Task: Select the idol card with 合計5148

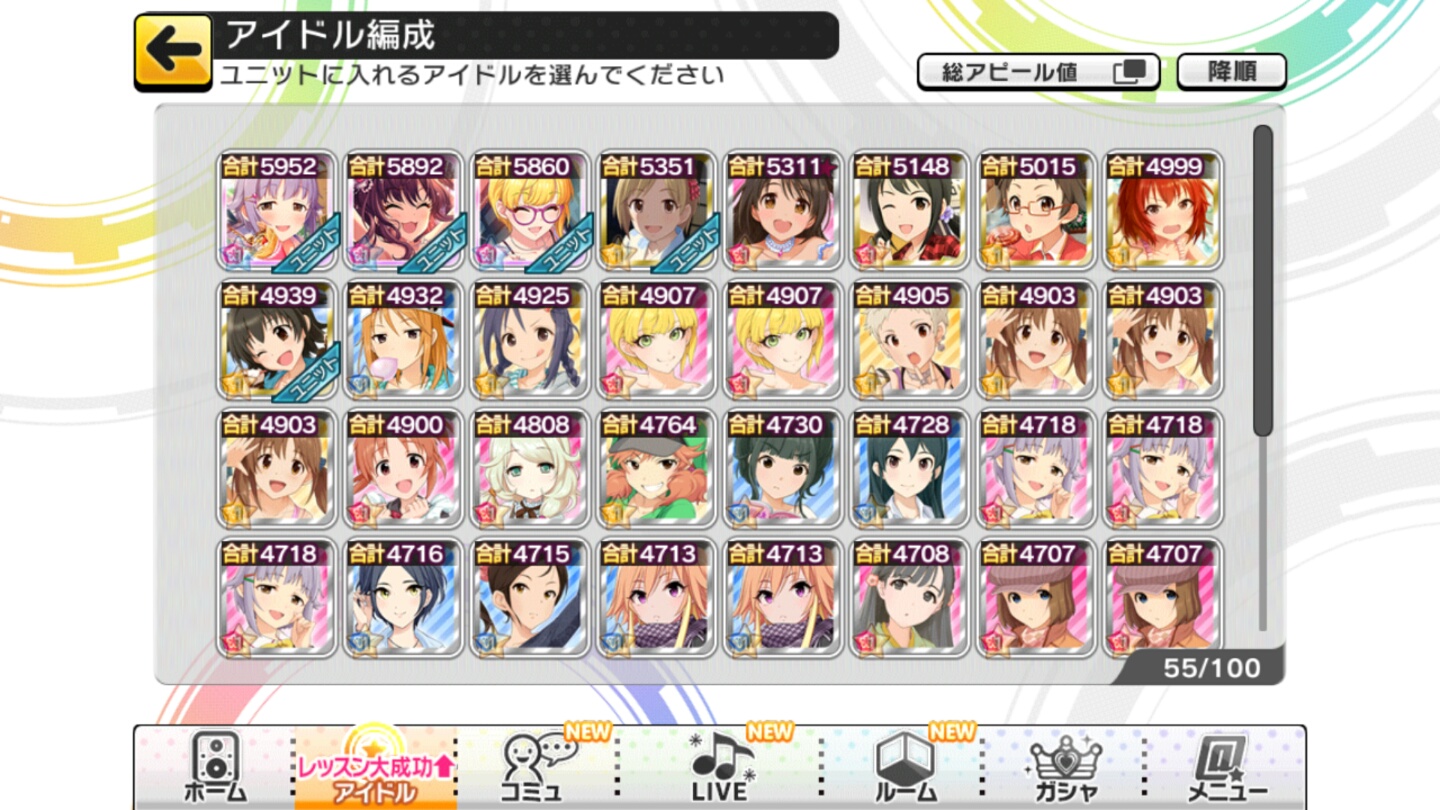Action: pos(909,211)
